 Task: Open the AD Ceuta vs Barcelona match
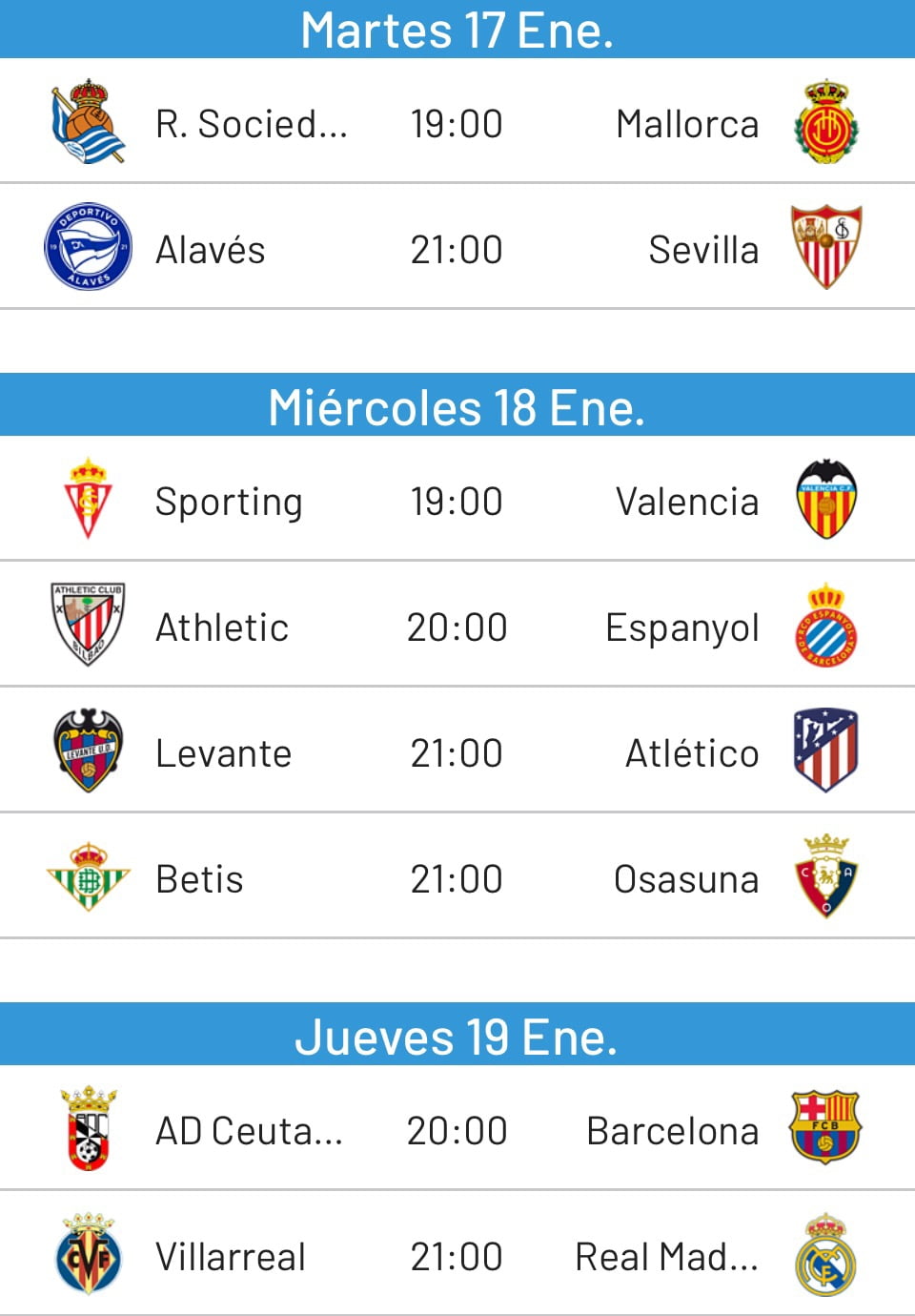pos(457,1130)
